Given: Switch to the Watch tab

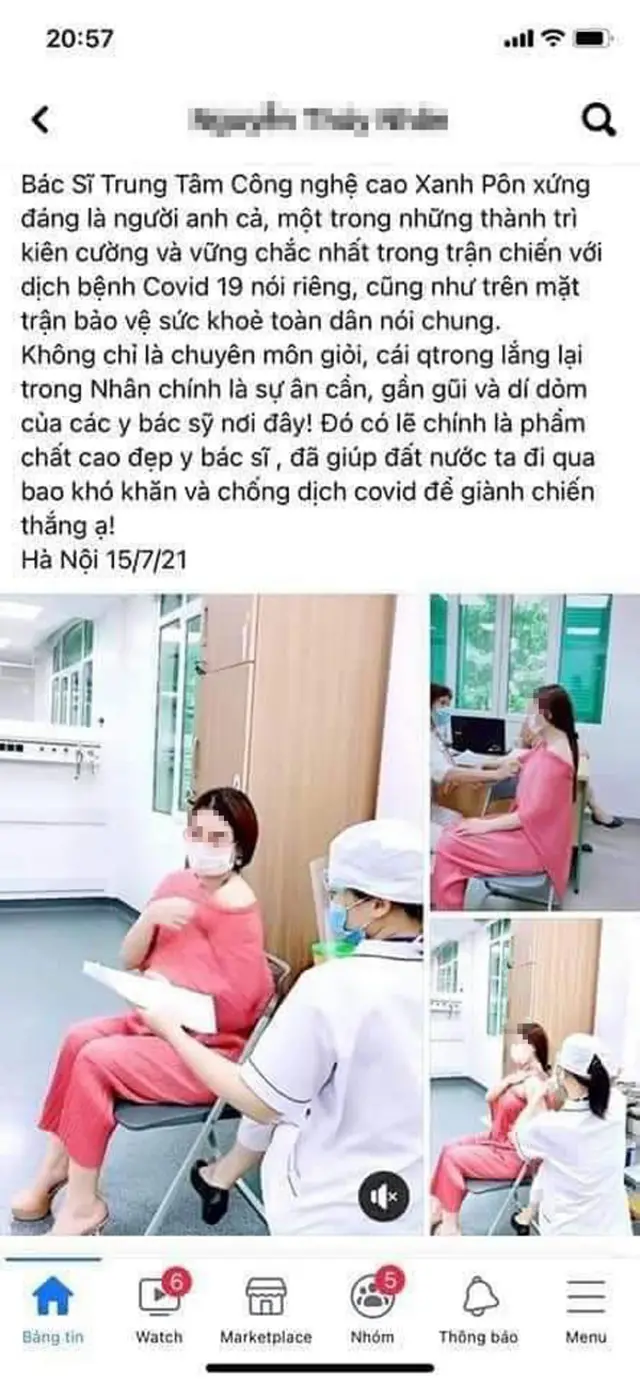Looking at the screenshot, I should point(159,1308).
